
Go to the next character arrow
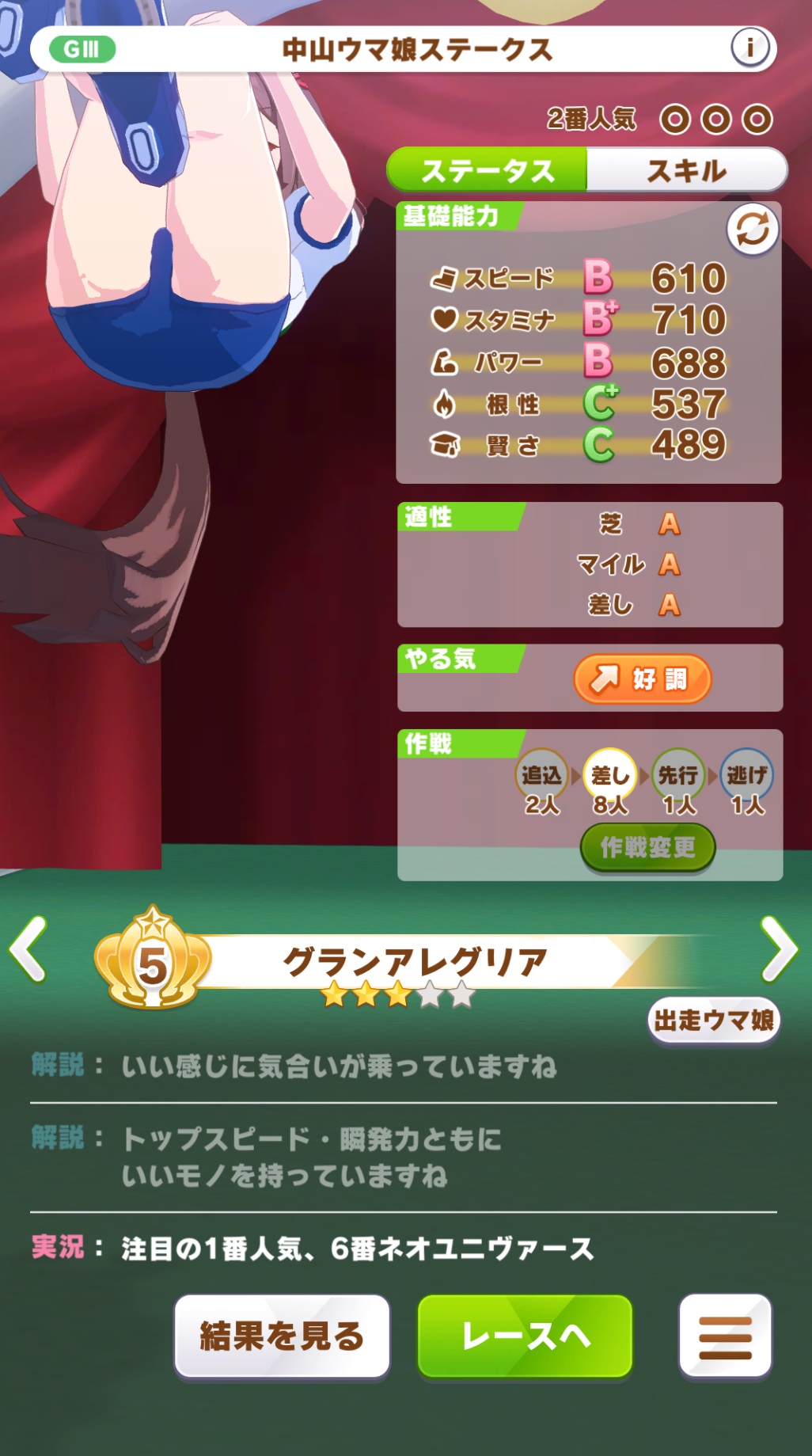pos(779,949)
